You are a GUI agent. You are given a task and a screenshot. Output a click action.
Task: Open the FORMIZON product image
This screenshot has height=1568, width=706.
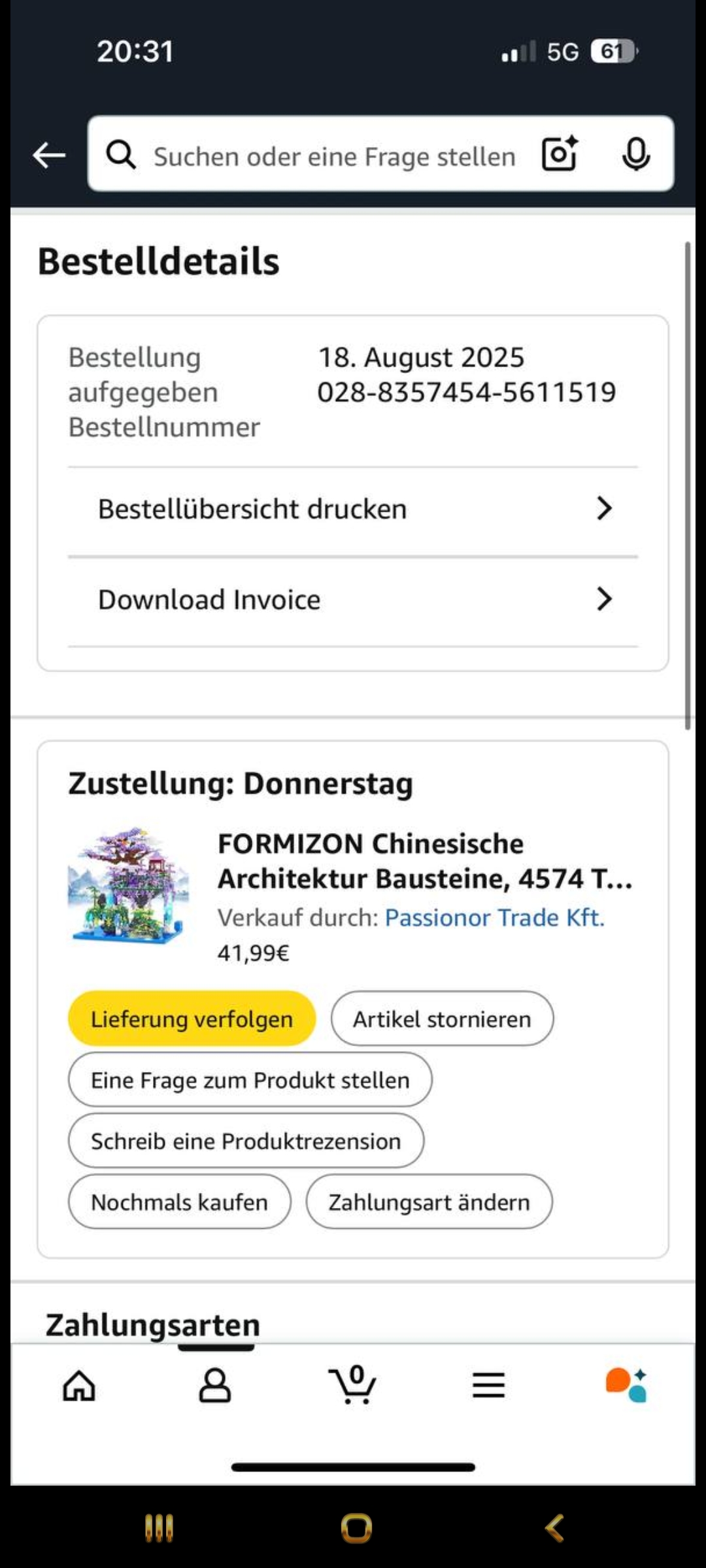coord(129,885)
